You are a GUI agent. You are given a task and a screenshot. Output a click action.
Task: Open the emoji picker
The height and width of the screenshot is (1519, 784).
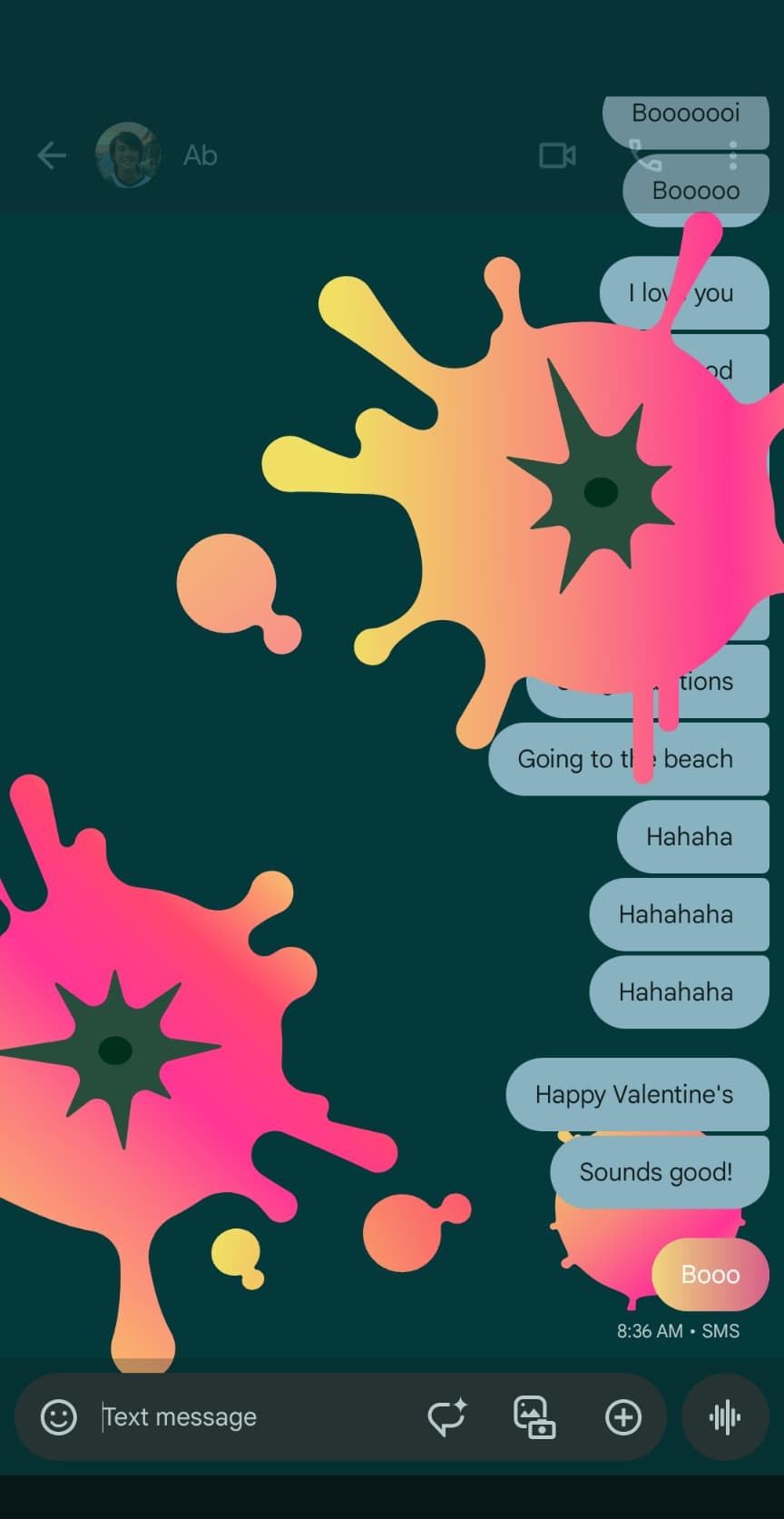click(x=59, y=1416)
